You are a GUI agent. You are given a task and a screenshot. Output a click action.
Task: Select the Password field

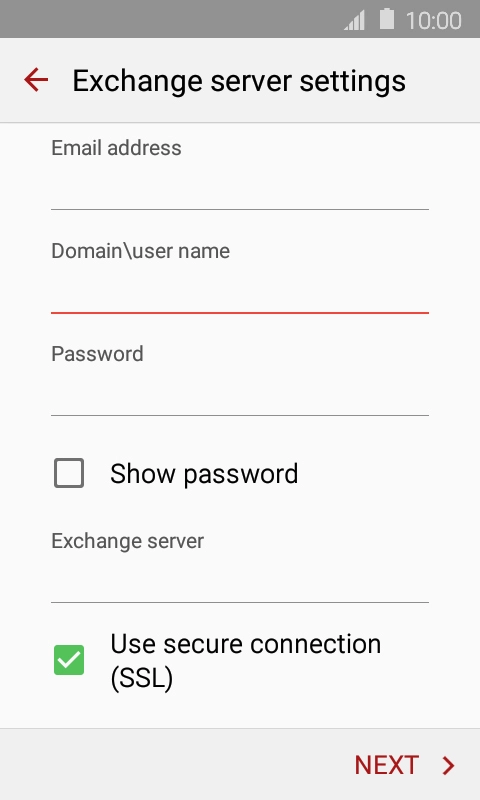[x=240, y=395]
